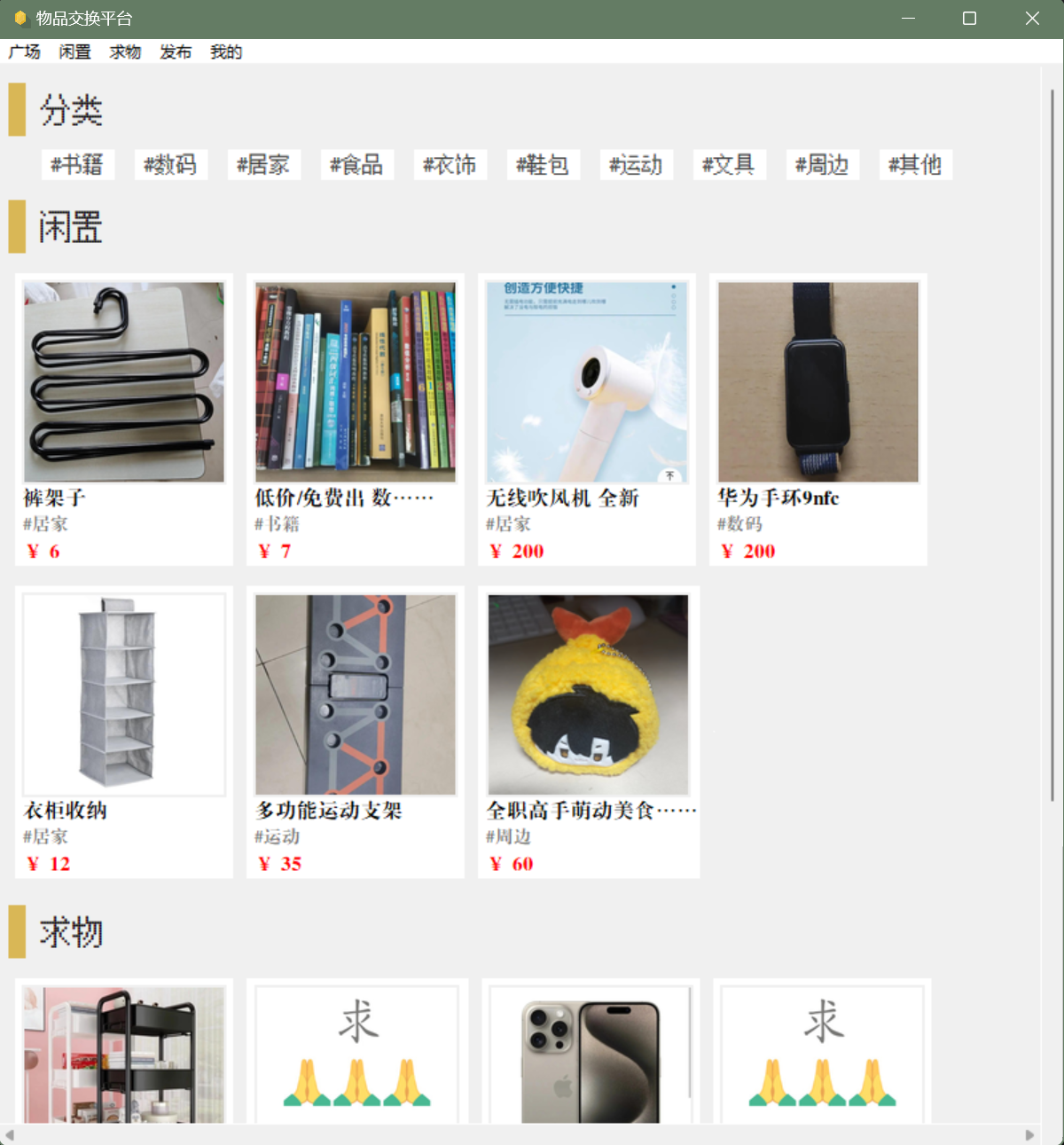Open the 广场 menu
This screenshot has height=1145, width=1064.
(24, 51)
